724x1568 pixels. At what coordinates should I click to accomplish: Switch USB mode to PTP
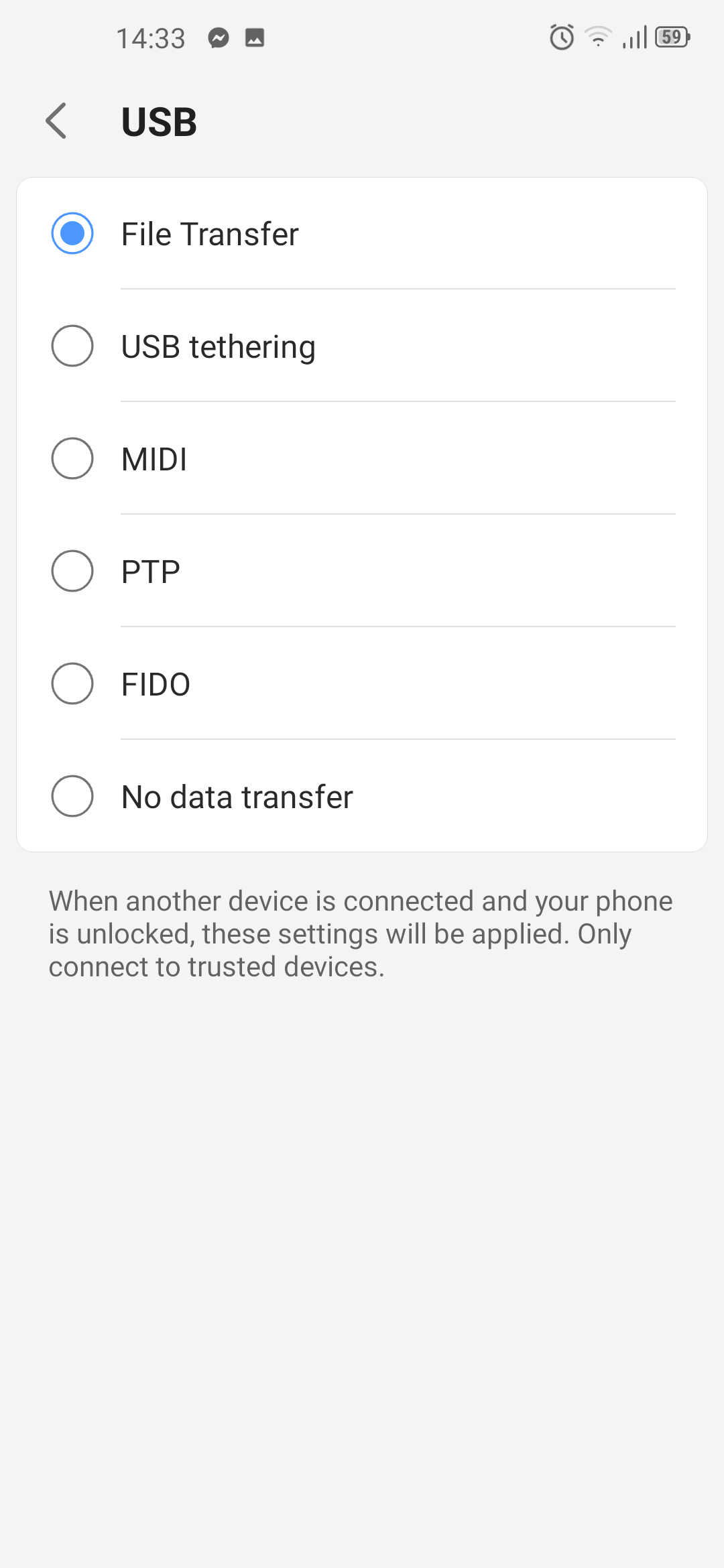pyautogui.click(x=362, y=571)
